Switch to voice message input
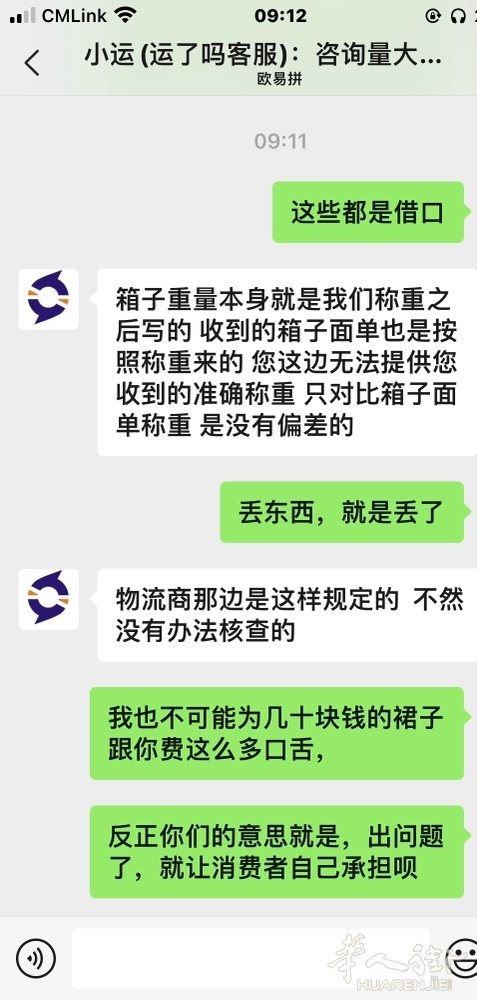The image size is (477, 1000). pos(36,957)
